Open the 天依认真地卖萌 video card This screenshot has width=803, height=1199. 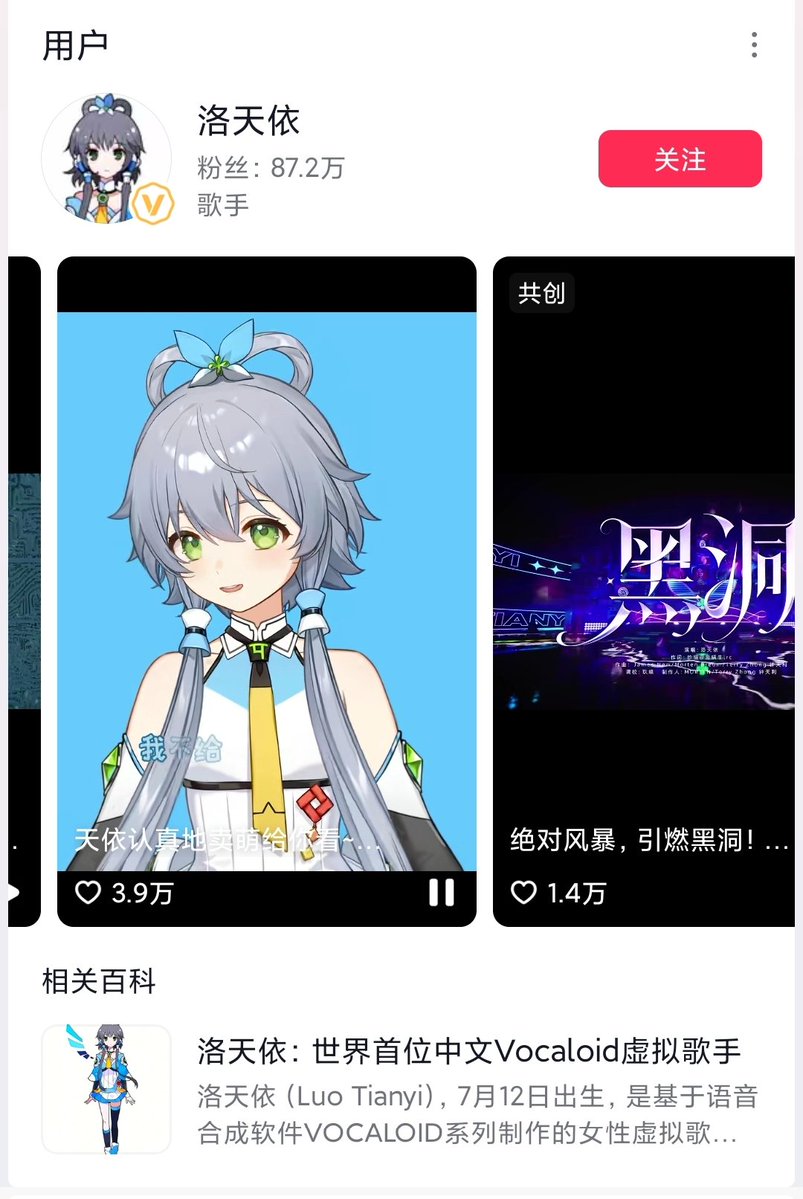coord(266,580)
